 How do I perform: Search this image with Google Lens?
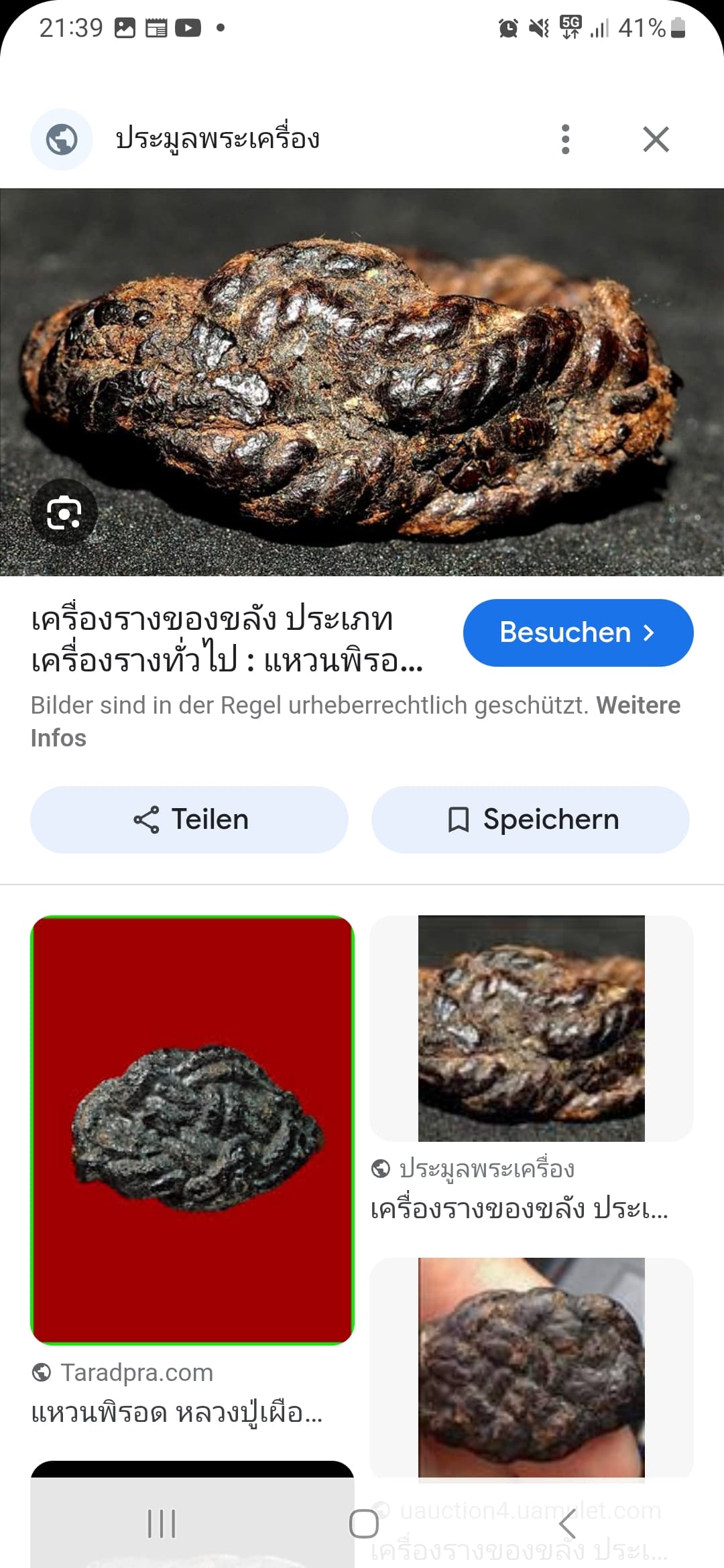pyautogui.click(x=64, y=513)
